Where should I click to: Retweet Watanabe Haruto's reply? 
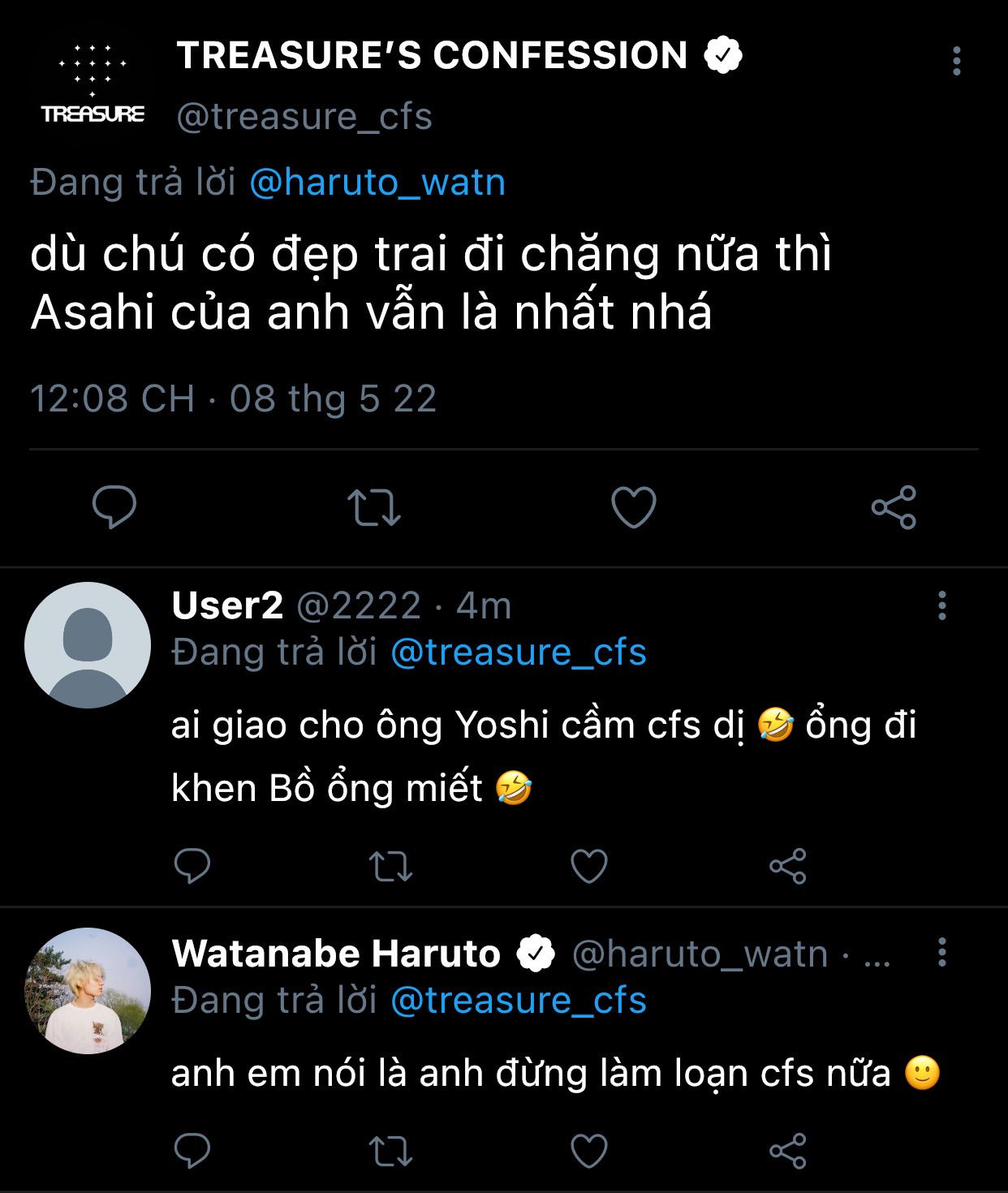390,1151
